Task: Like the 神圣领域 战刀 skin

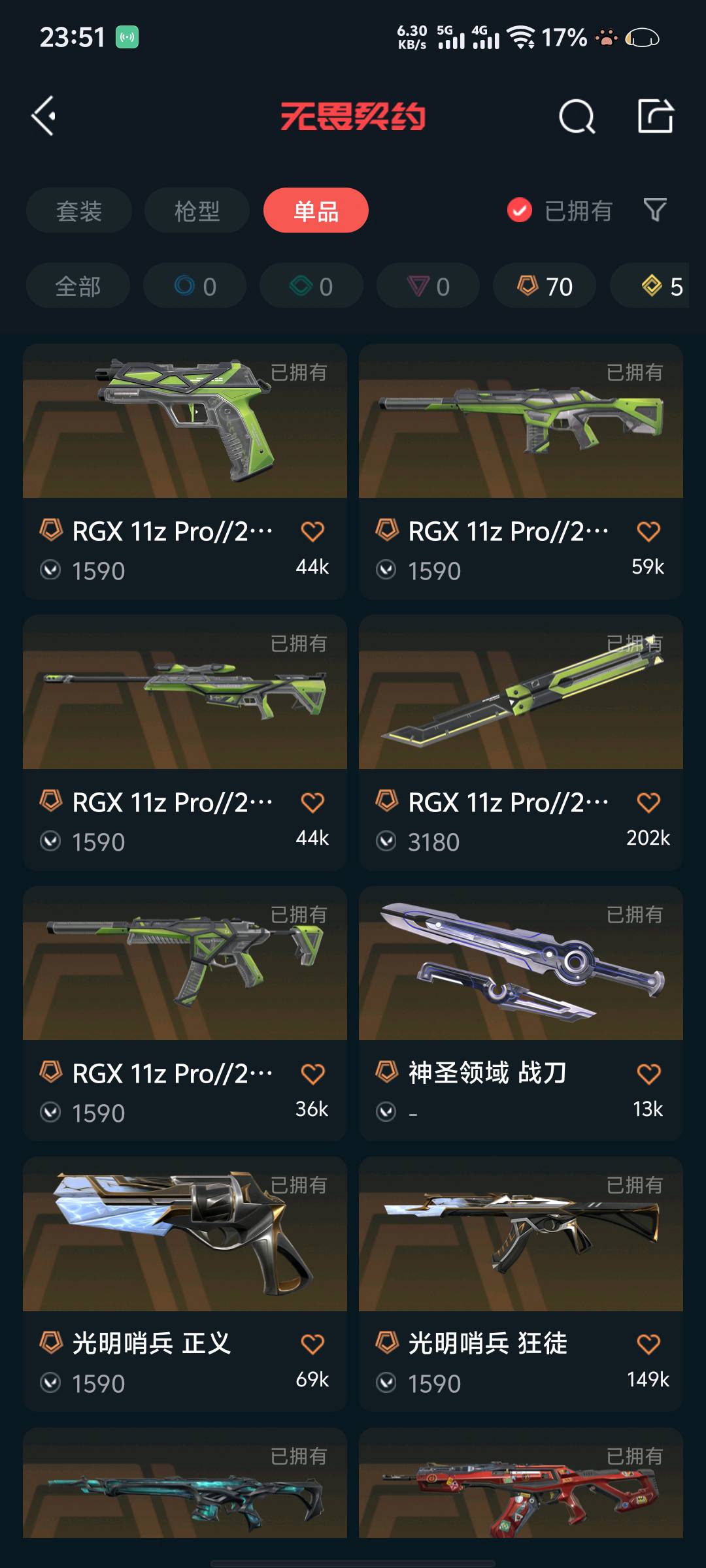Action: tap(648, 1074)
